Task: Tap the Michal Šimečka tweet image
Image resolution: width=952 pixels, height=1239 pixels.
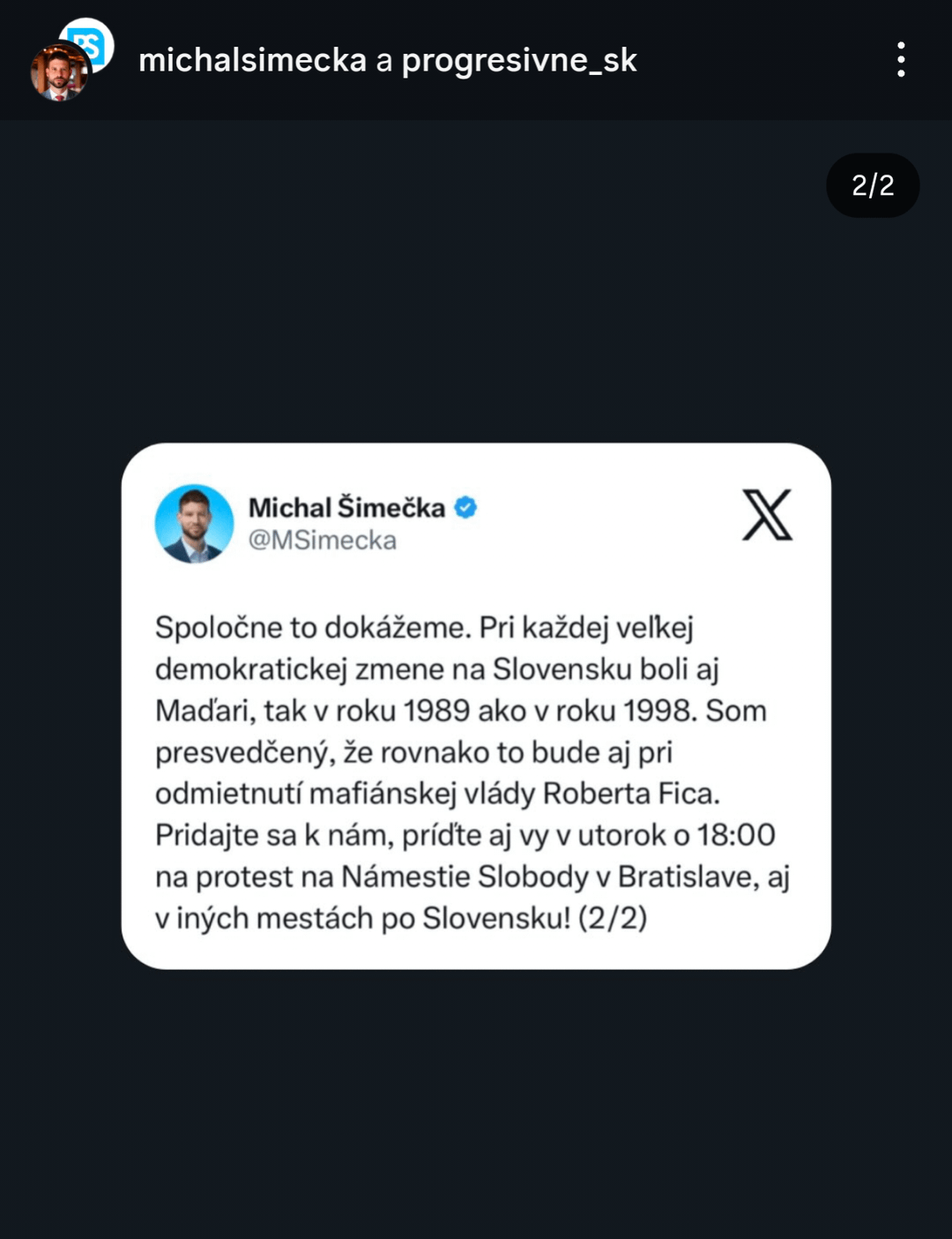Action: point(476,705)
